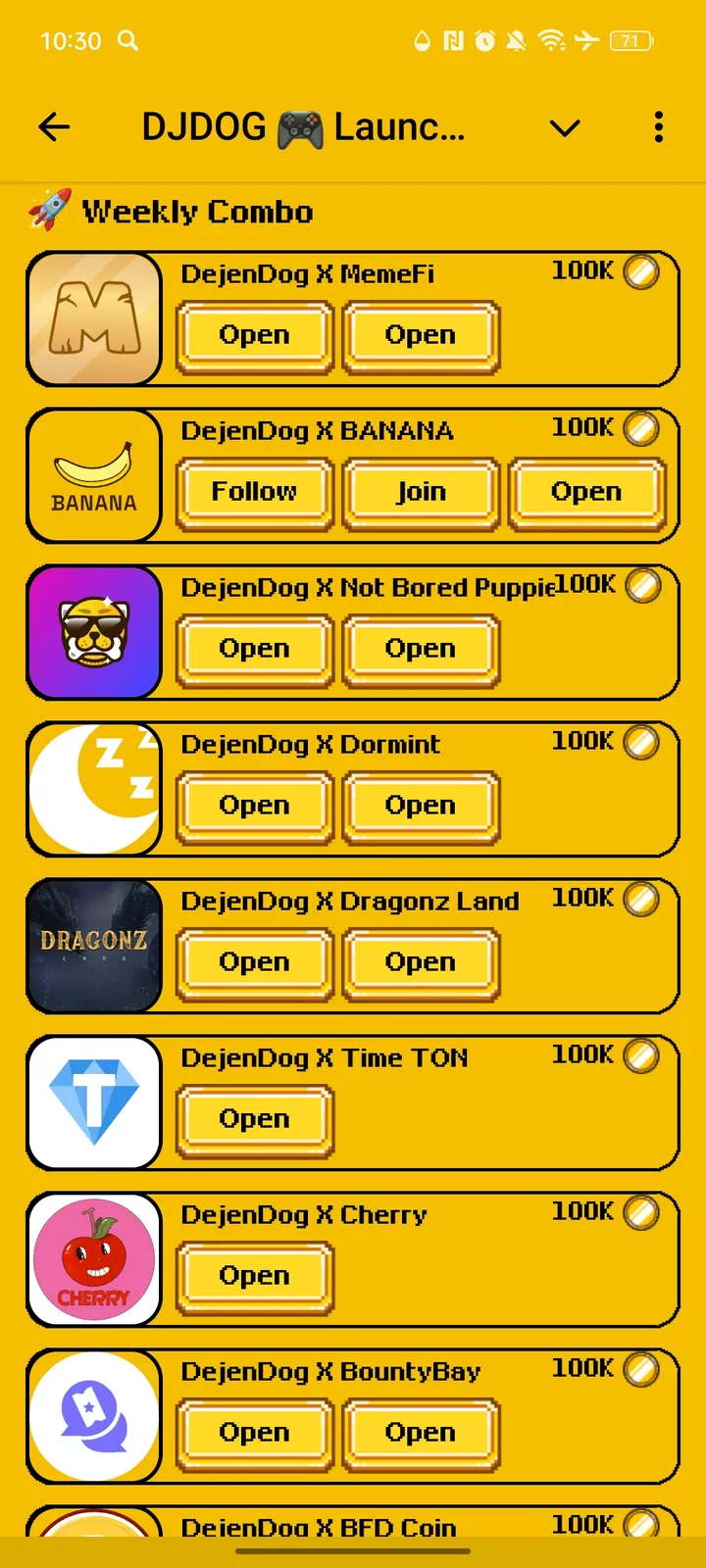This screenshot has width=706, height=1568.
Task: Join the BANANA community
Action: [420, 492]
